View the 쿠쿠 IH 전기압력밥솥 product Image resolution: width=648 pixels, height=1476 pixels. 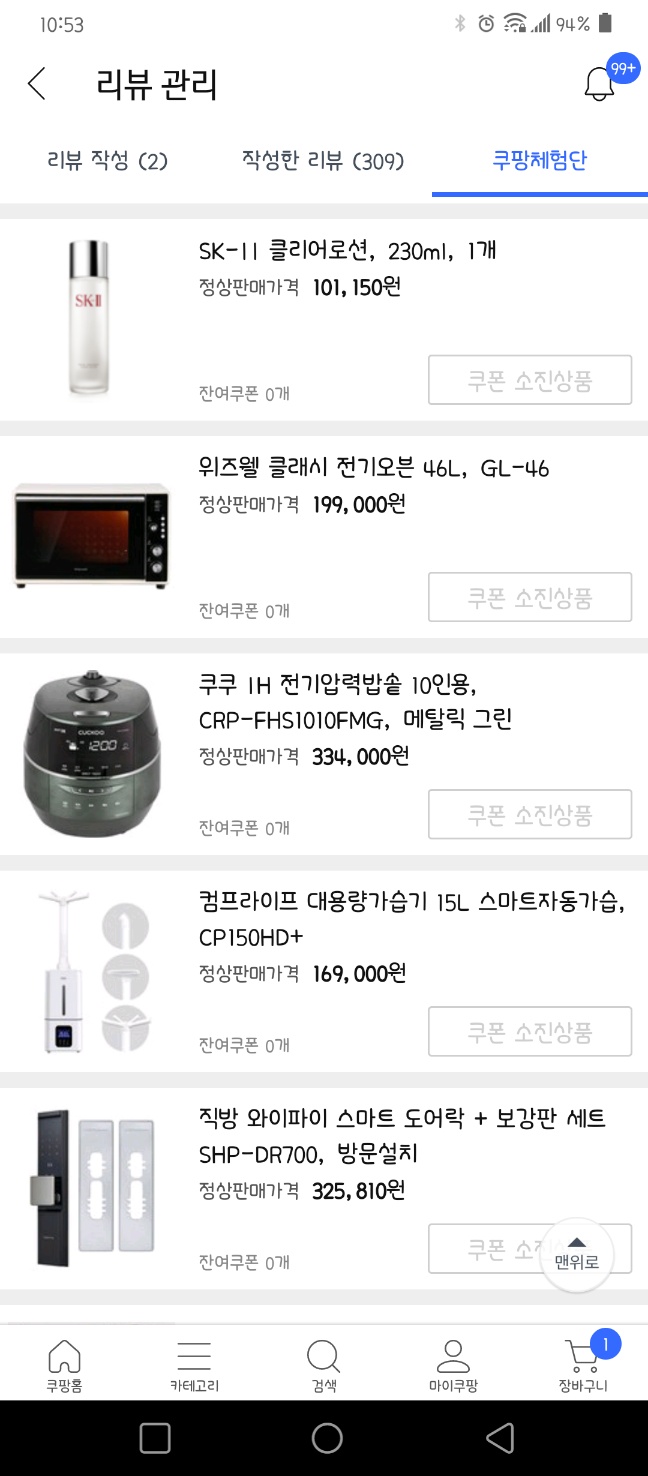(x=355, y=702)
